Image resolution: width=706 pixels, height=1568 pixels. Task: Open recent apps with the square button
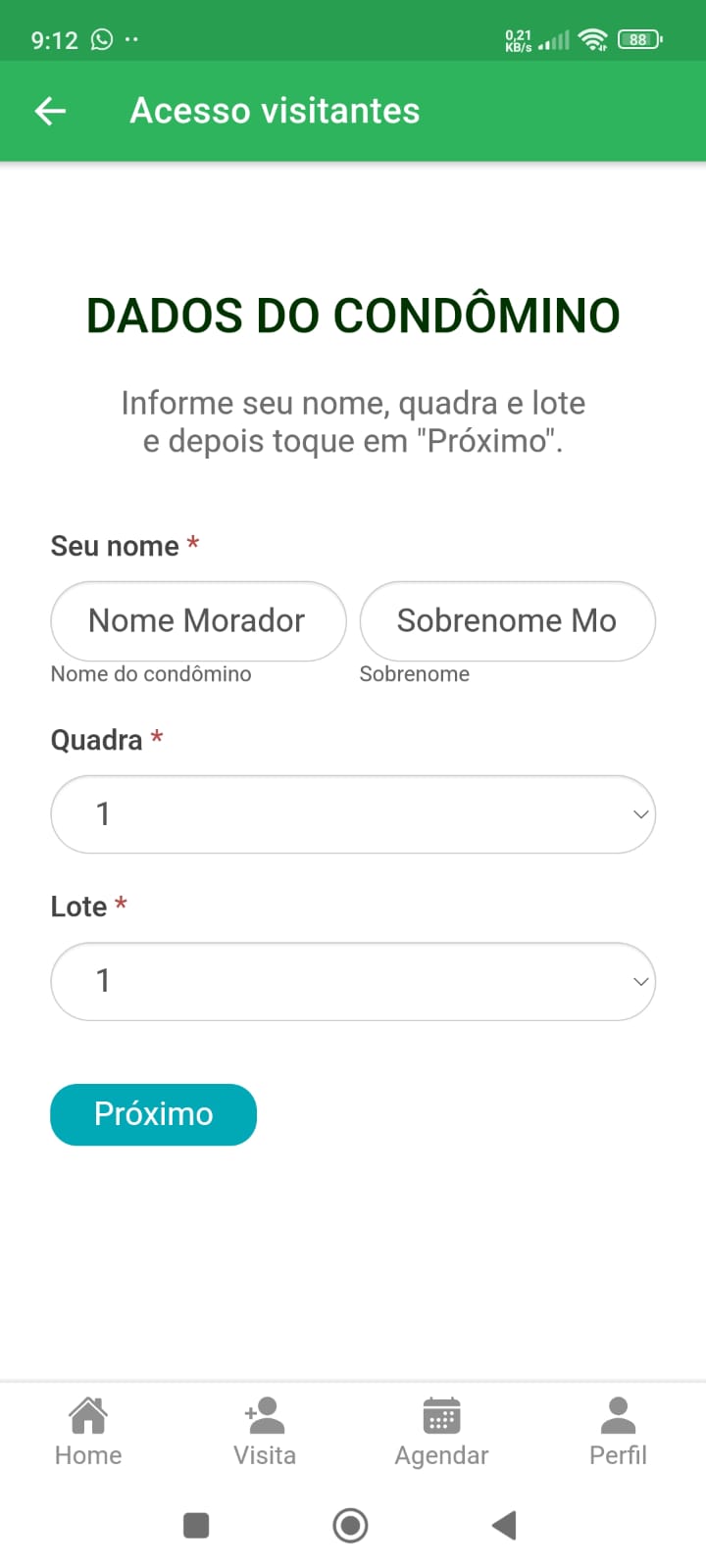point(196,1525)
